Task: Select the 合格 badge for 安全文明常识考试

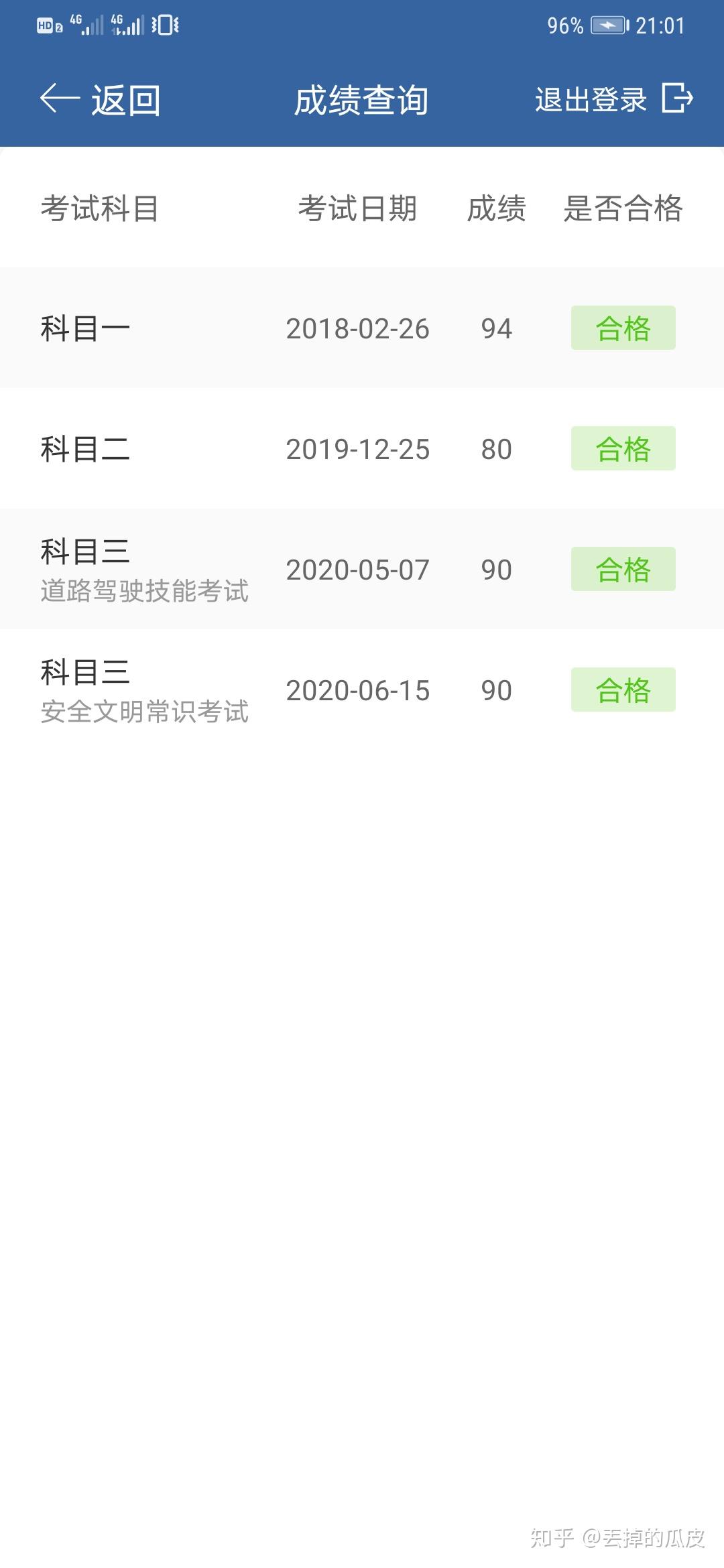Action: pyautogui.click(x=622, y=690)
